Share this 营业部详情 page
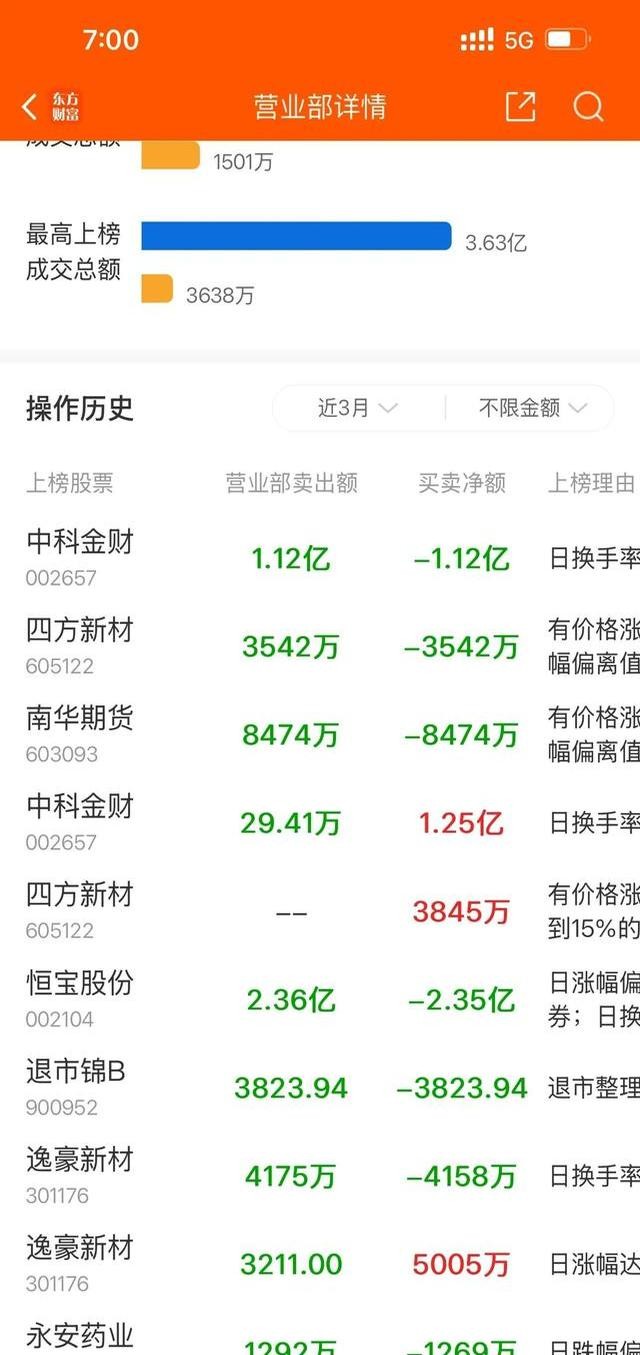The height and width of the screenshot is (1355, 640). (x=520, y=107)
